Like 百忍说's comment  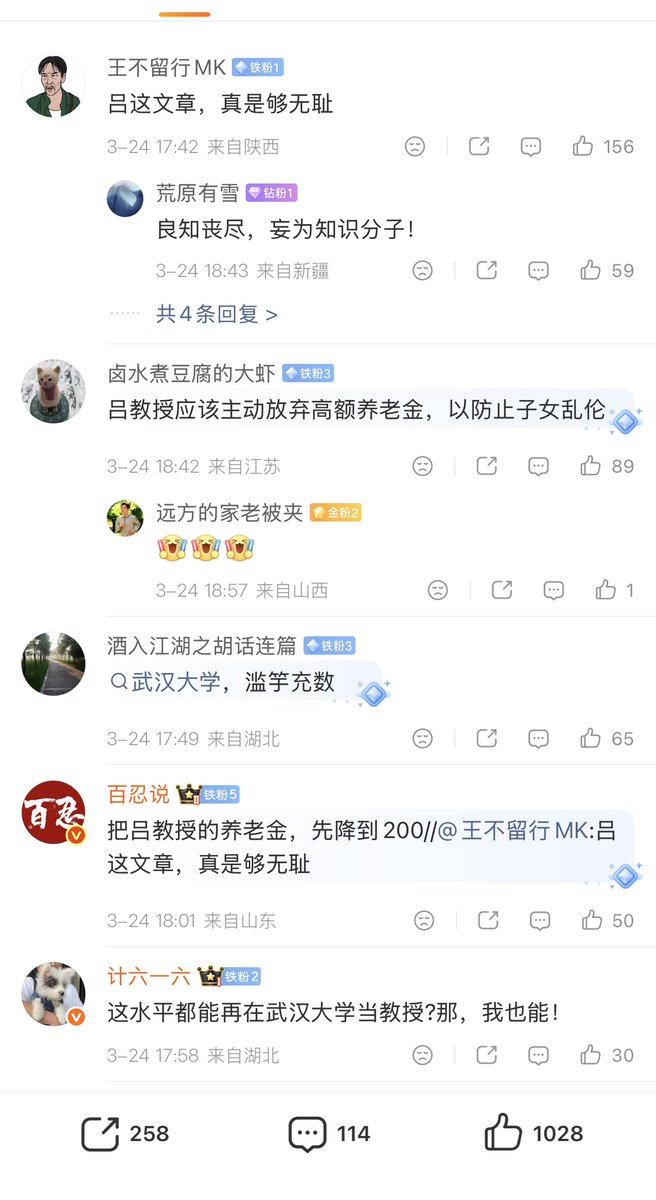591,920
